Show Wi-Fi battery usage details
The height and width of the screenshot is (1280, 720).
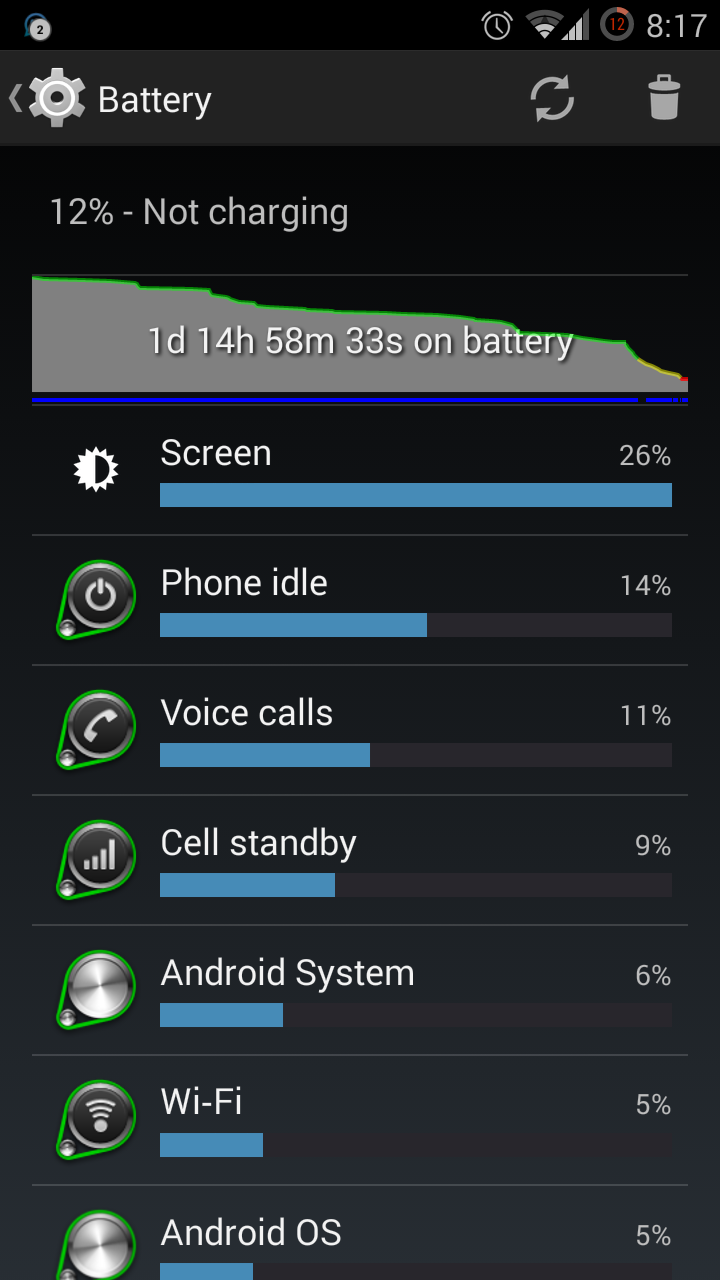click(360, 1120)
